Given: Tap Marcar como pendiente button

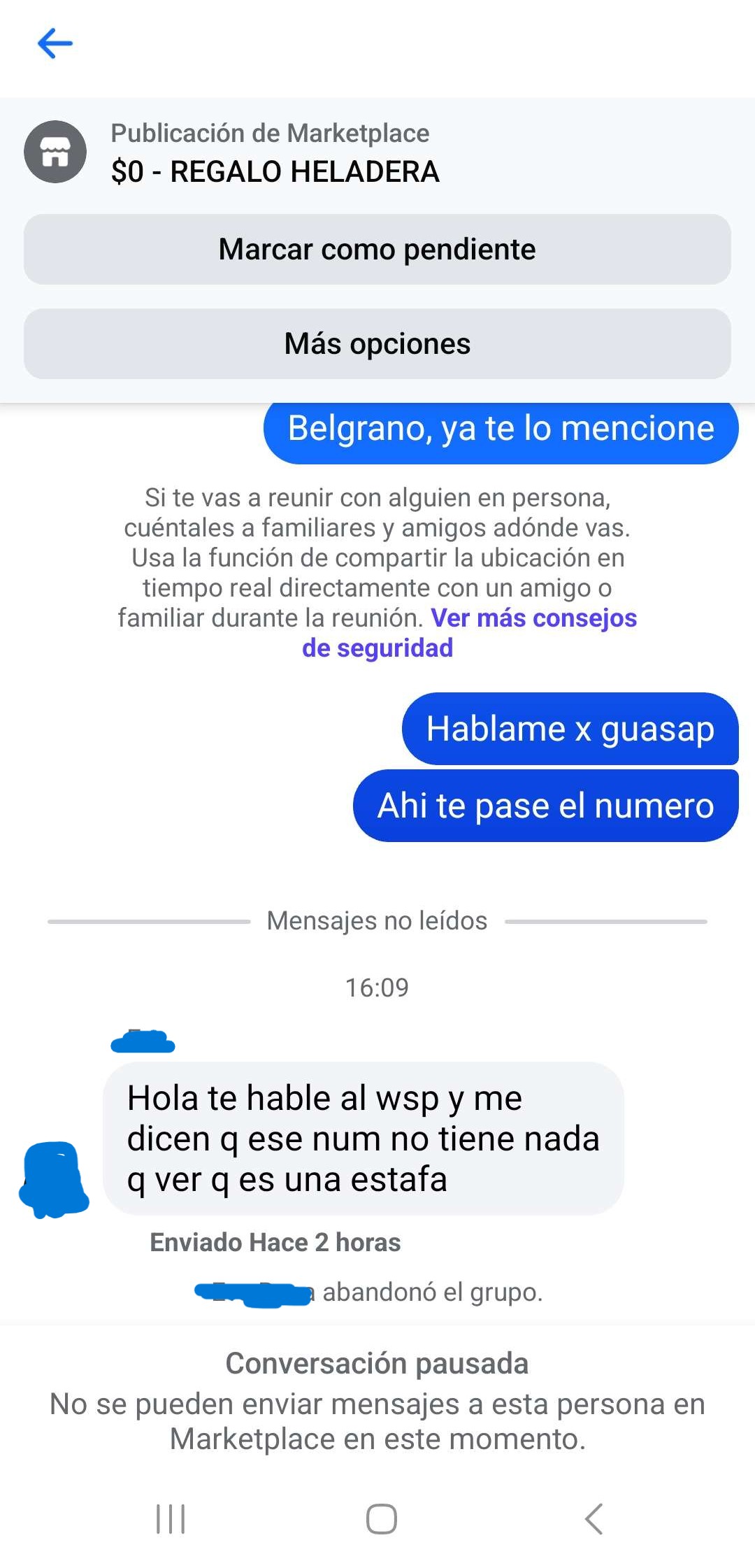Looking at the screenshot, I should [x=377, y=250].
